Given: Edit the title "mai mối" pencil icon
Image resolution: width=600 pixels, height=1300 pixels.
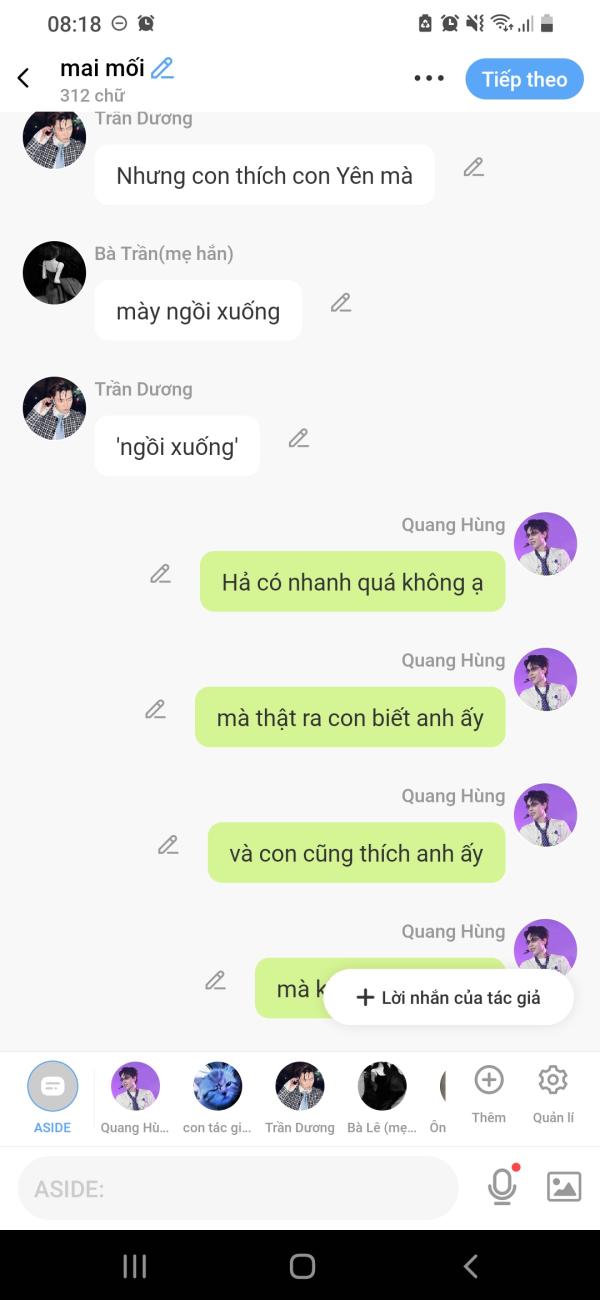Looking at the screenshot, I should coord(162,68).
